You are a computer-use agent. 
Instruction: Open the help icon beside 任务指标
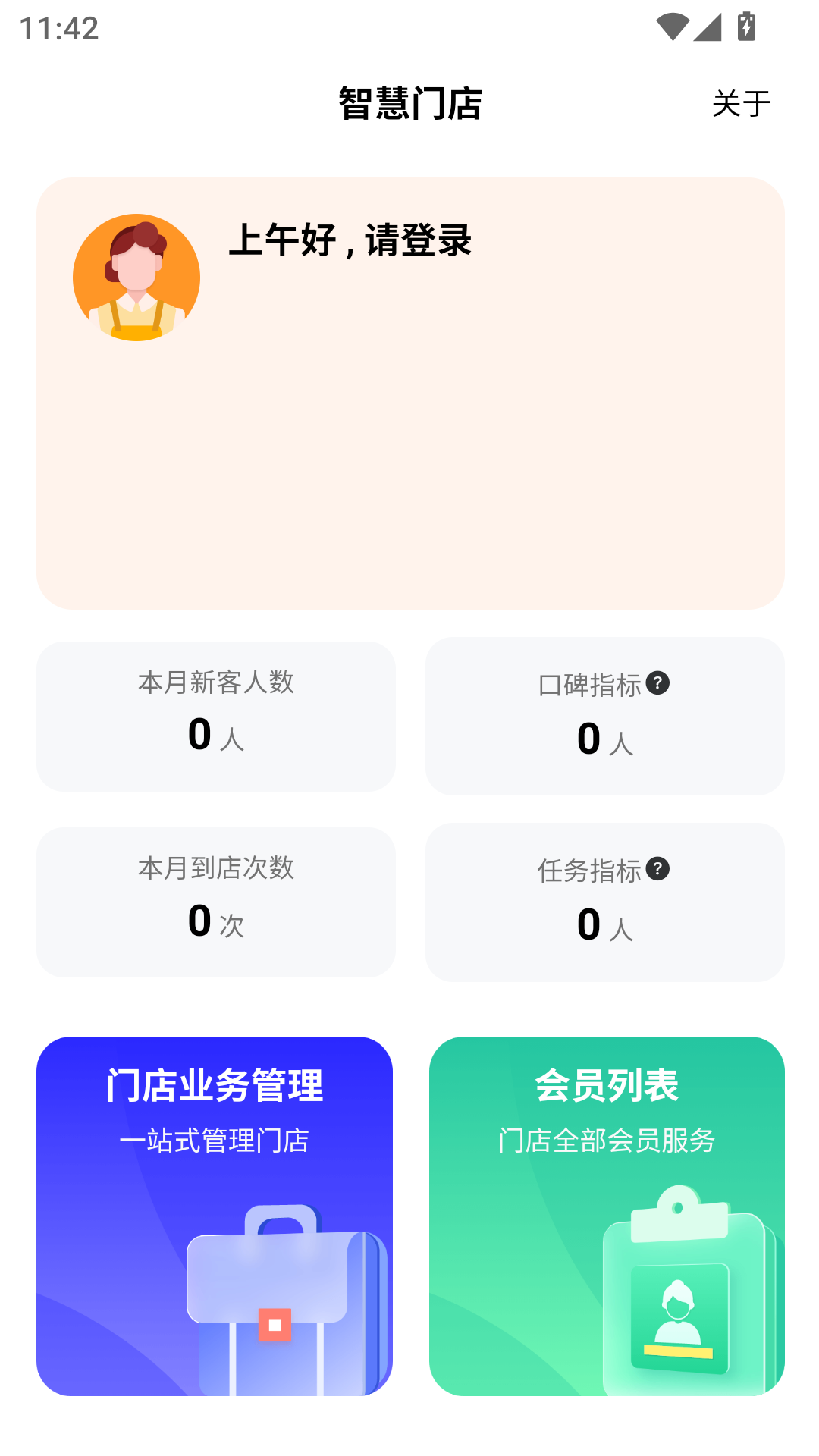click(659, 867)
